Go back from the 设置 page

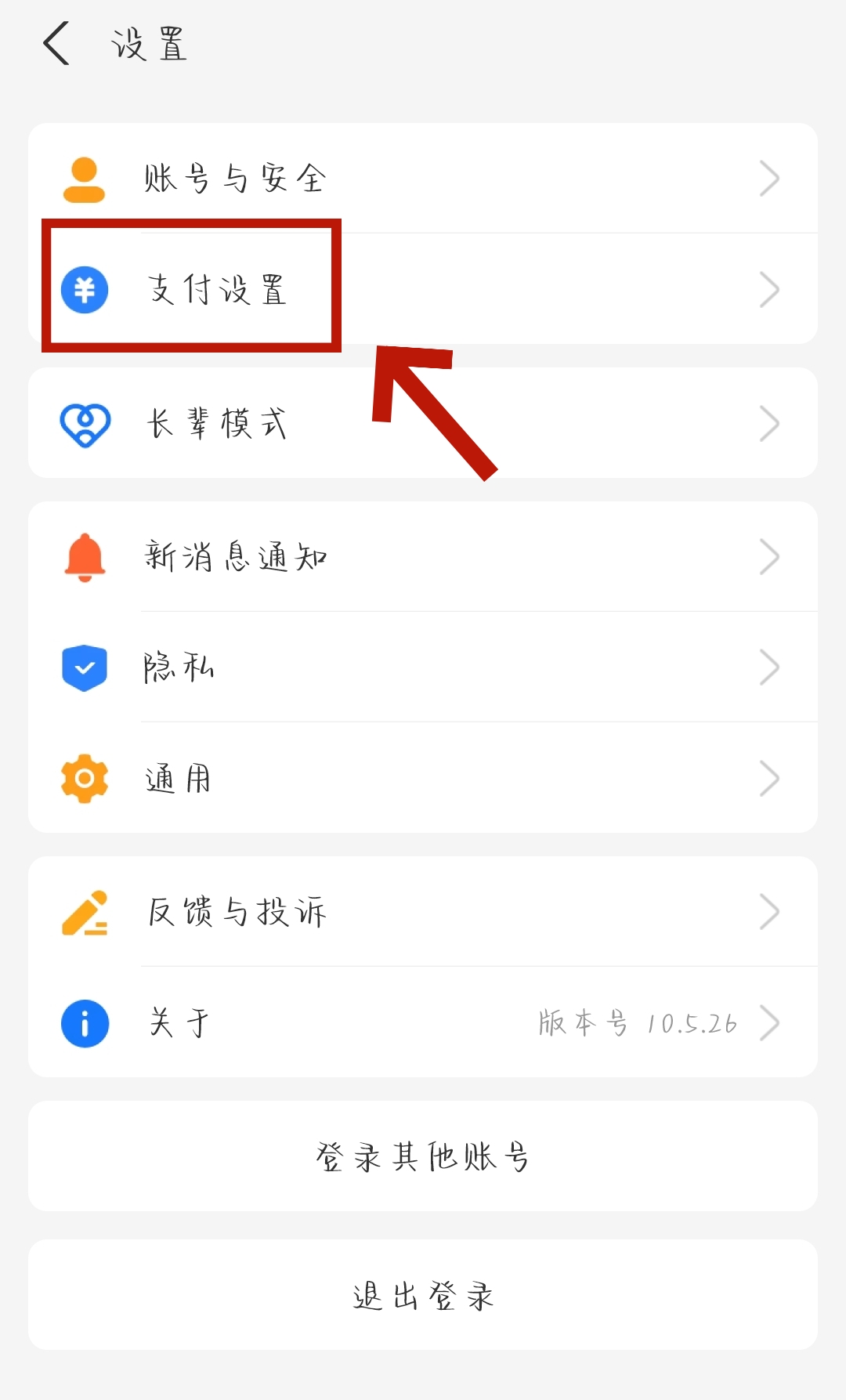(x=56, y=43)
